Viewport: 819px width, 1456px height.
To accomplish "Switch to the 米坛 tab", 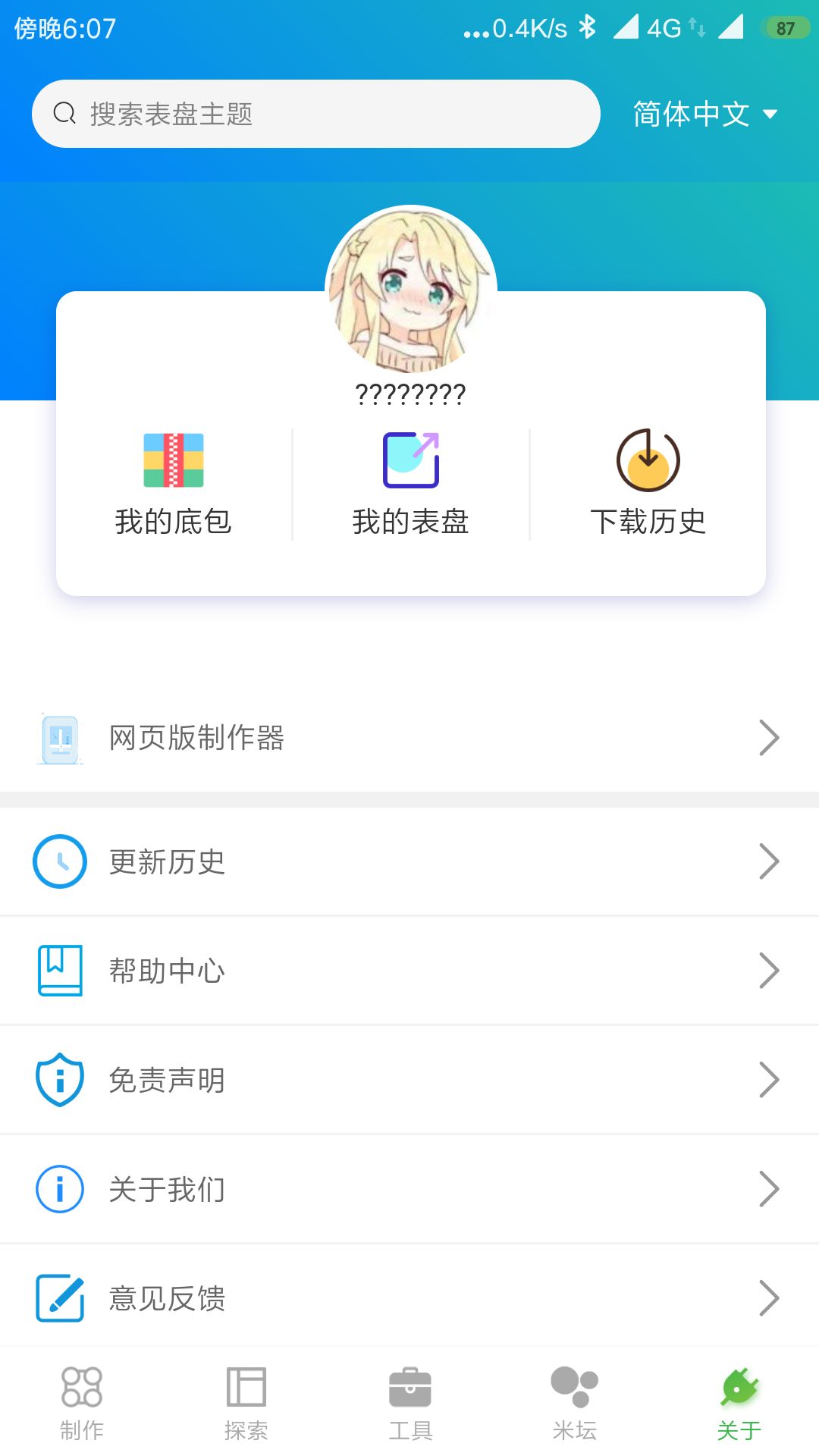I will point(574,1403).
